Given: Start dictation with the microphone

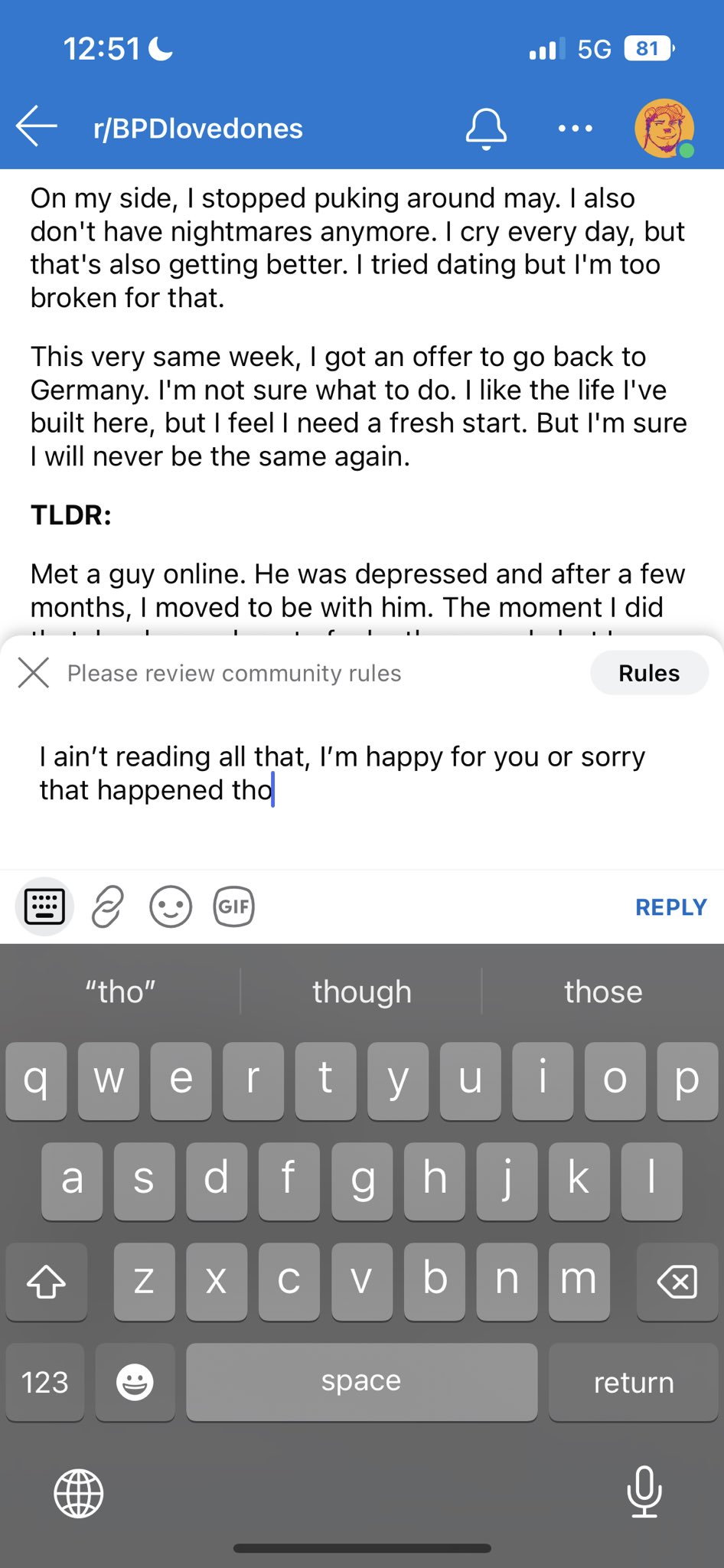Looking at the screenshot, I should tap(644, 1491).
